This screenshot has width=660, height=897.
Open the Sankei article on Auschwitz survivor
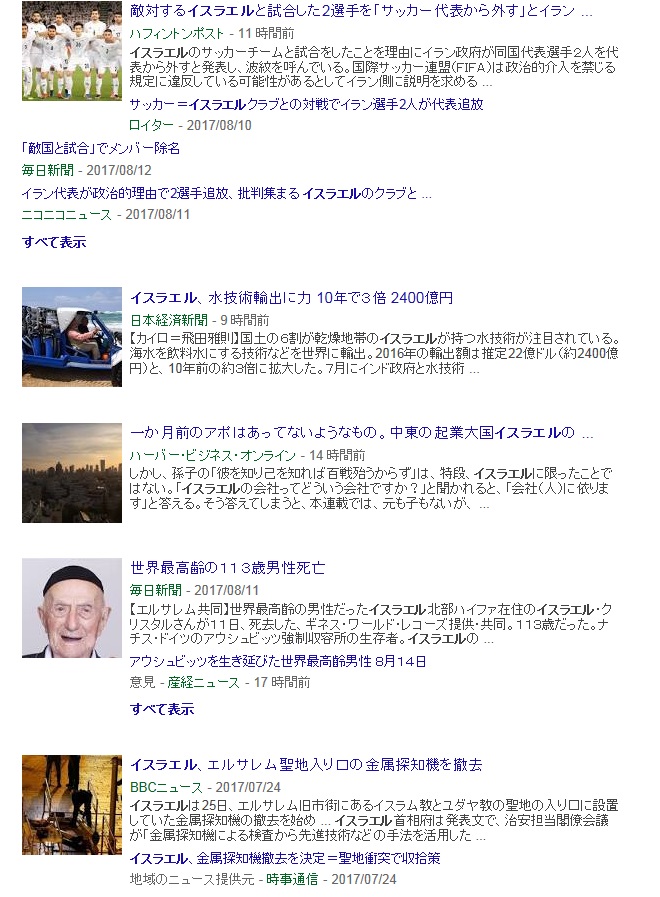point(278,662)
